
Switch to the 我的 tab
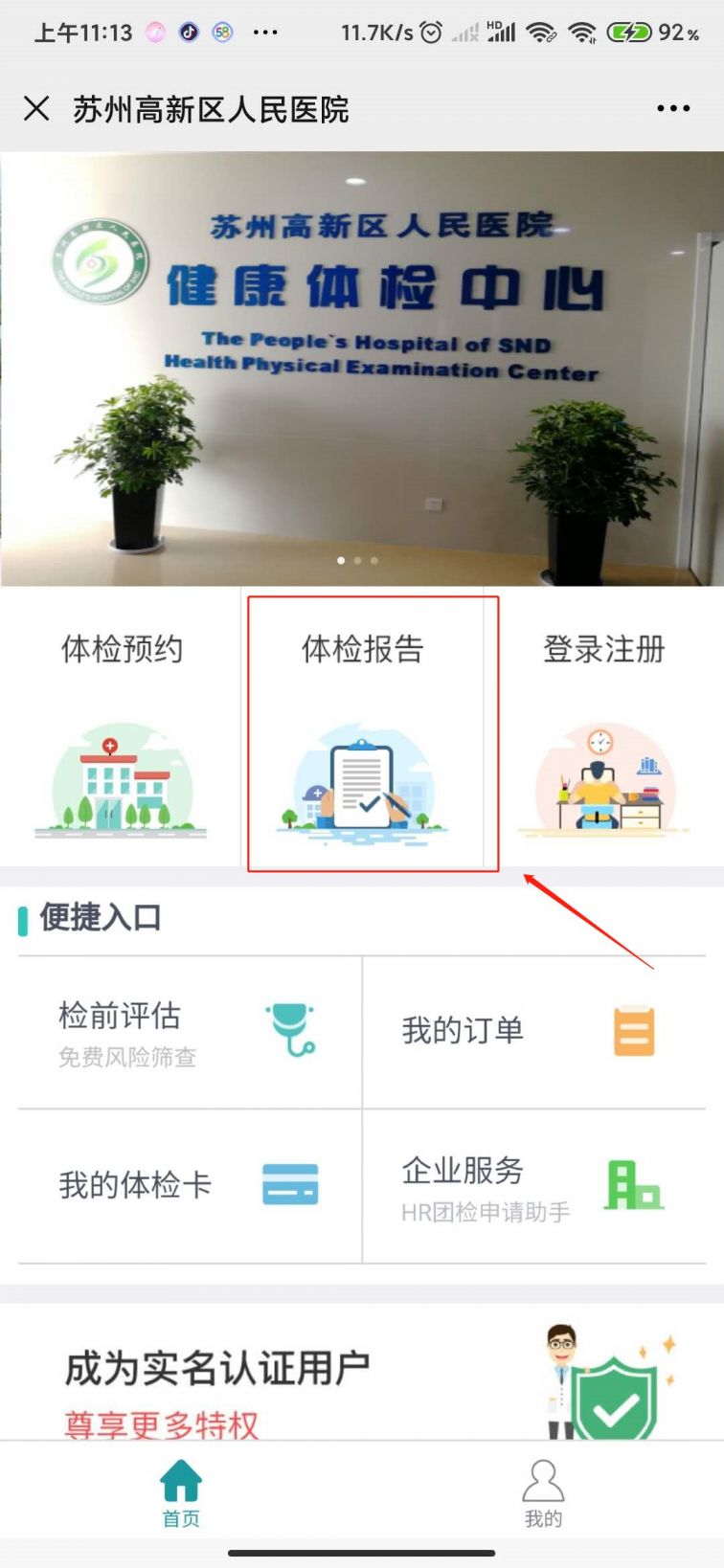tap(543, 1492)
